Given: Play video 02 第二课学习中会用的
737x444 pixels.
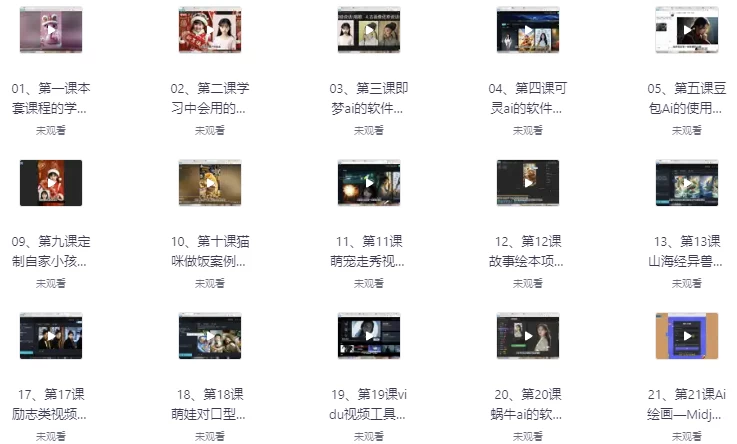Looking at the screenshot, I should tap(210, 30).
